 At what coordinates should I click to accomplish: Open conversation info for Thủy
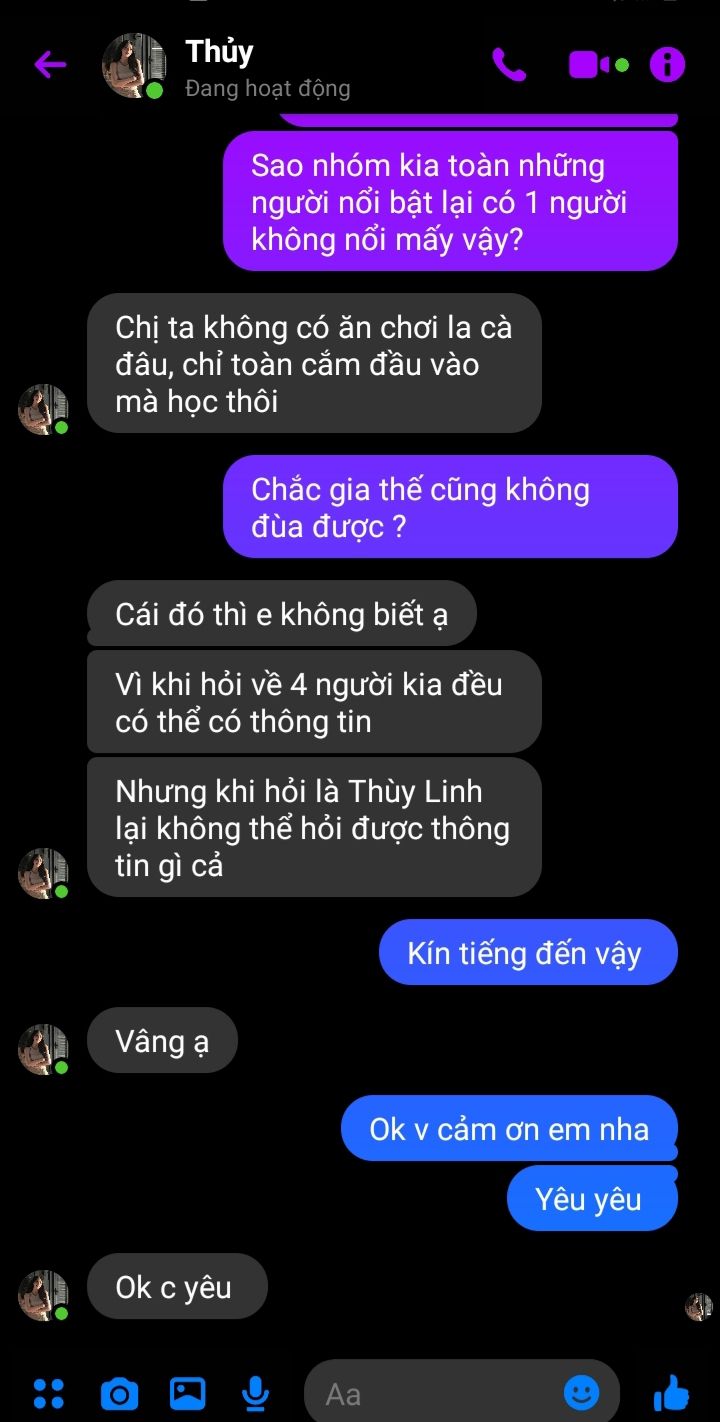(x=667, y=66)
